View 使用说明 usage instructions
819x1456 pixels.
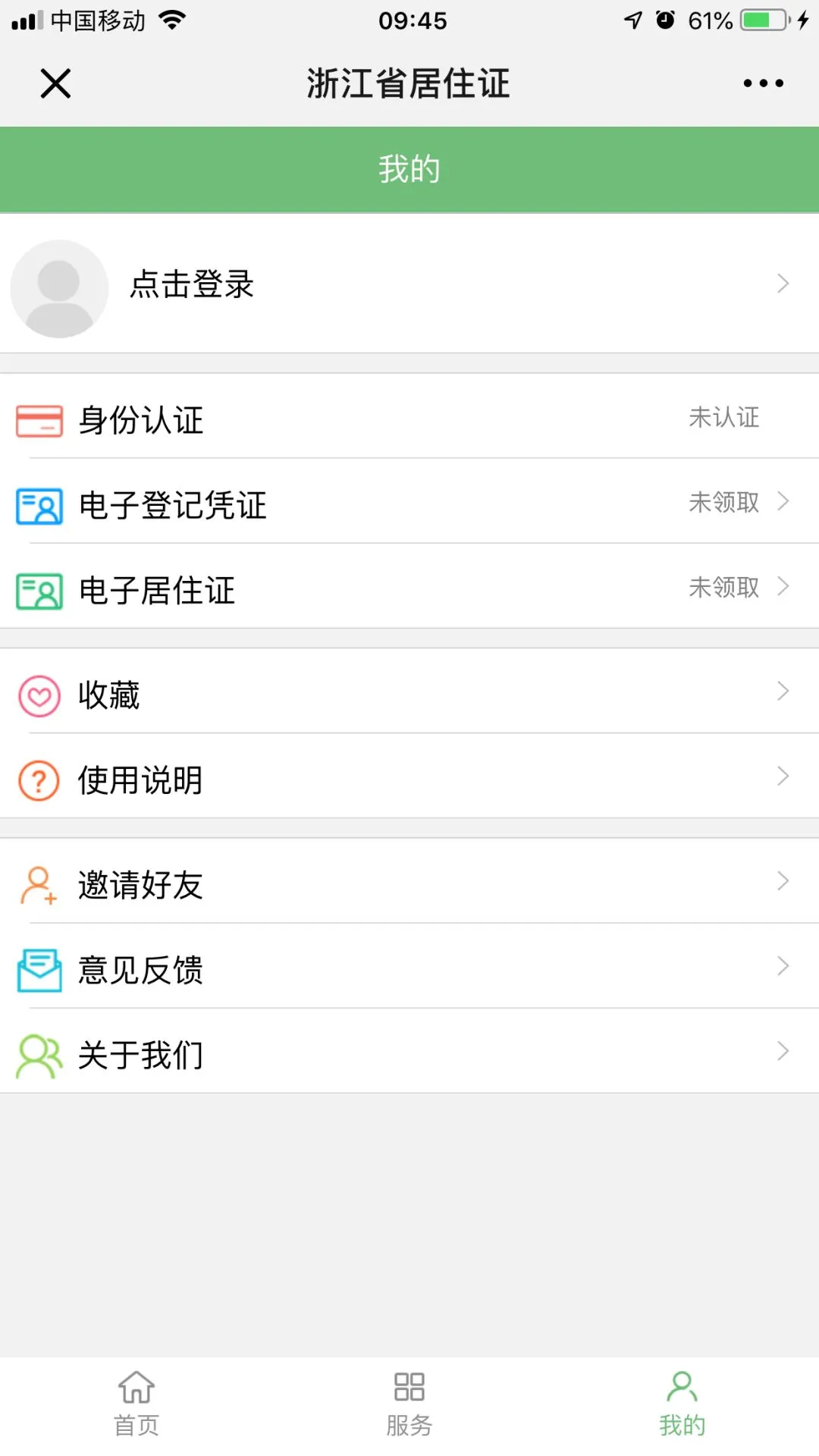pos(409,779)
